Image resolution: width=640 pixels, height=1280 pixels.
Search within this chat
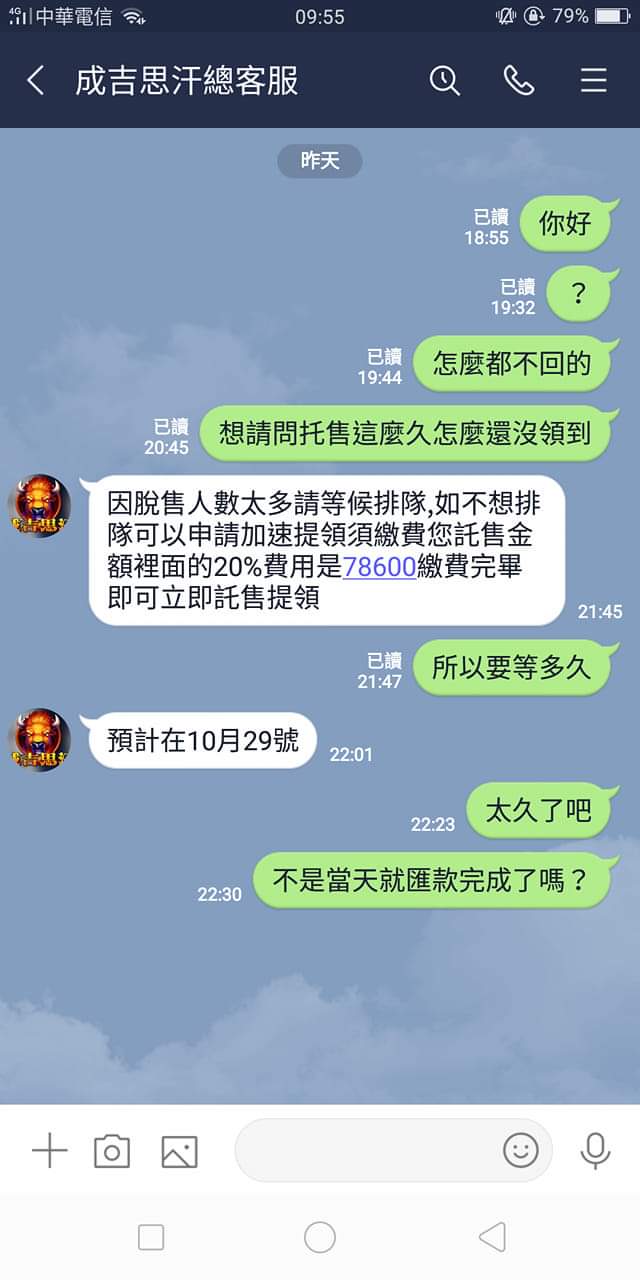coord(444,81)
